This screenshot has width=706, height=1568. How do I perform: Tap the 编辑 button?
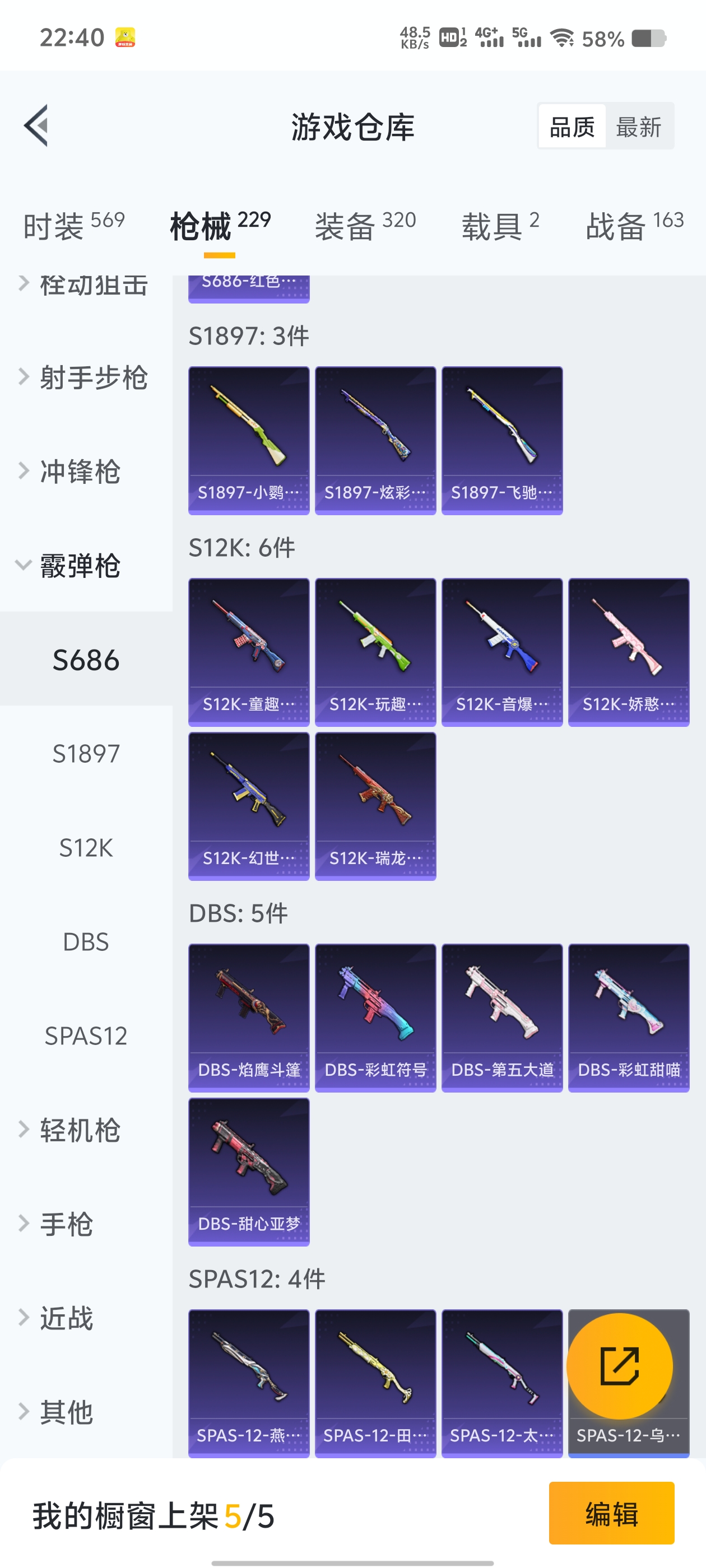click(611, 1513)
